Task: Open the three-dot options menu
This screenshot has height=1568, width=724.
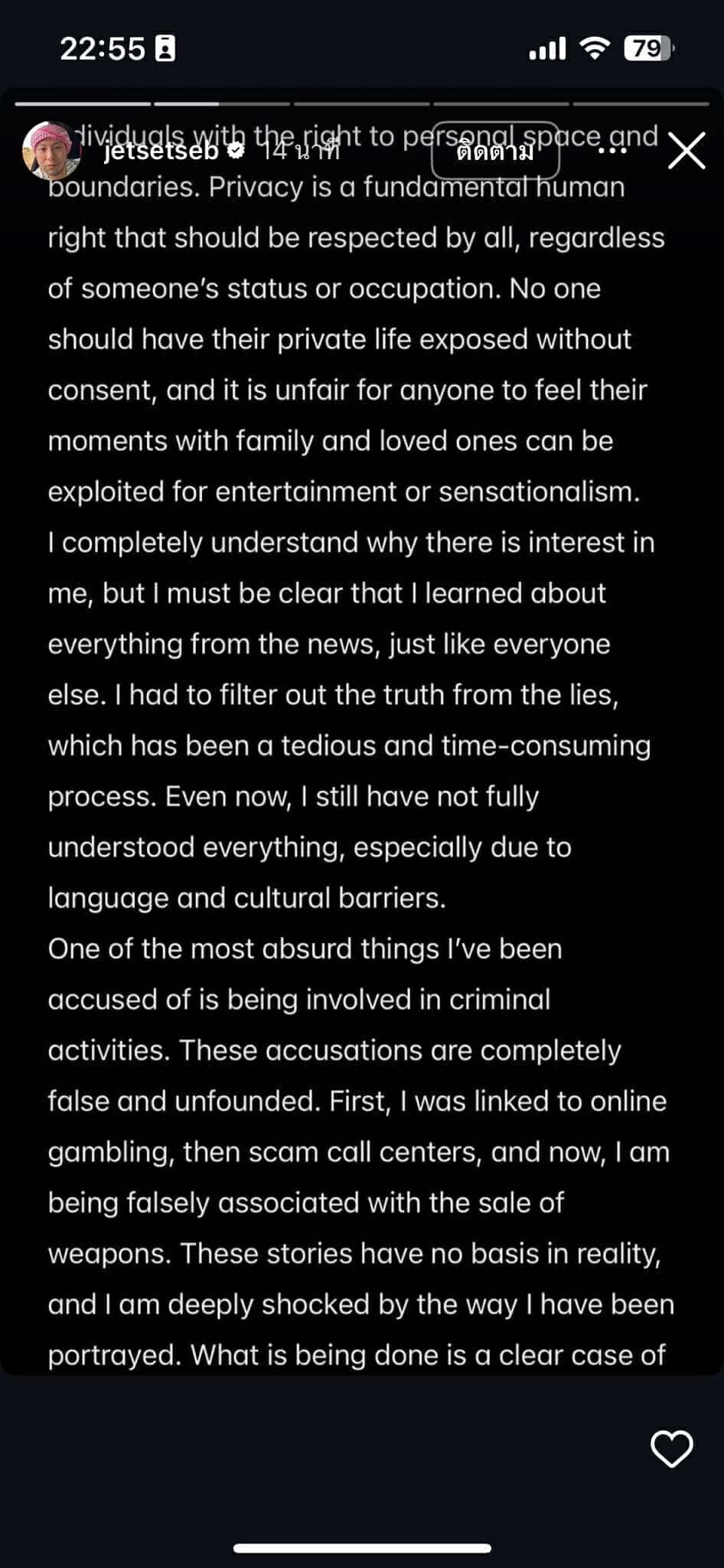Action: coord(612,151)
